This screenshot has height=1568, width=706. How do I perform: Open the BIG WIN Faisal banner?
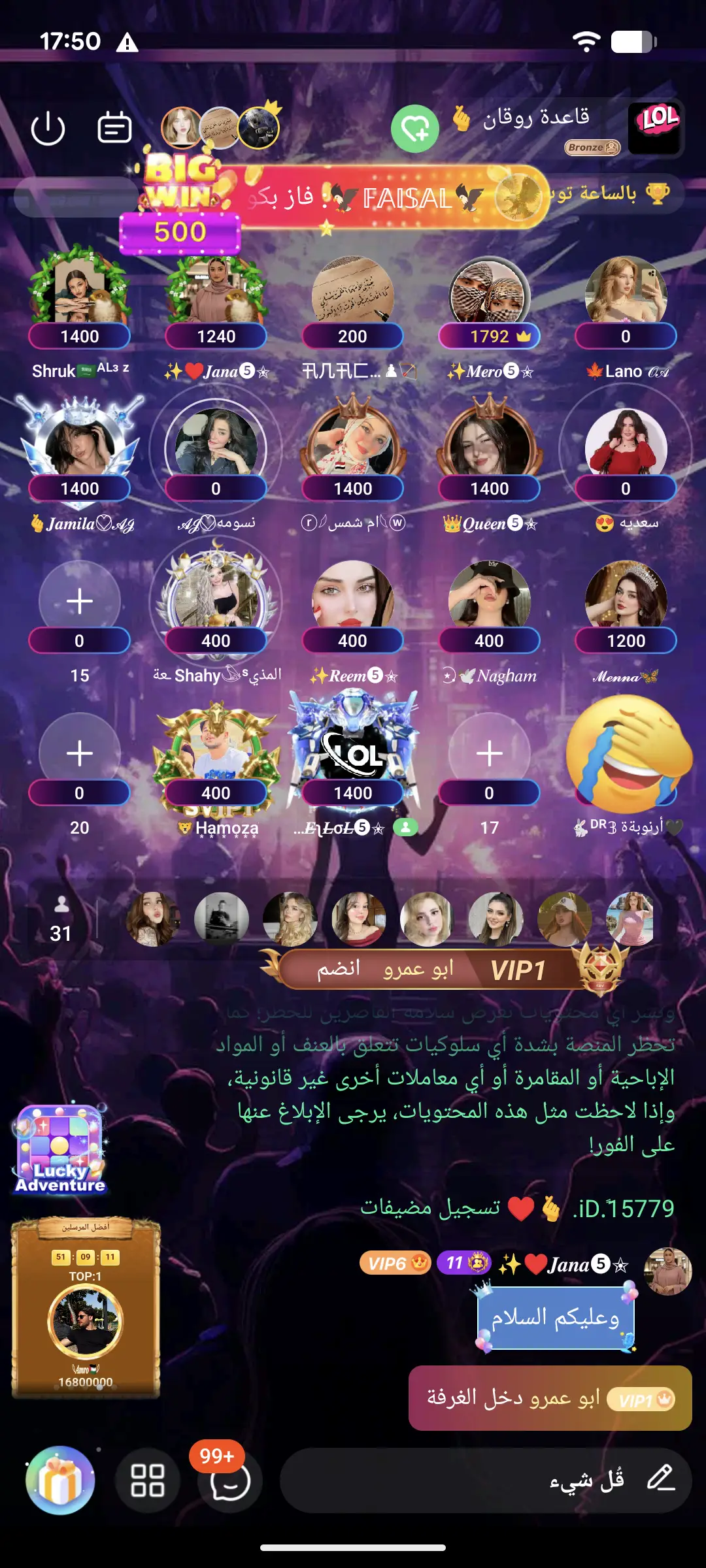346,198
